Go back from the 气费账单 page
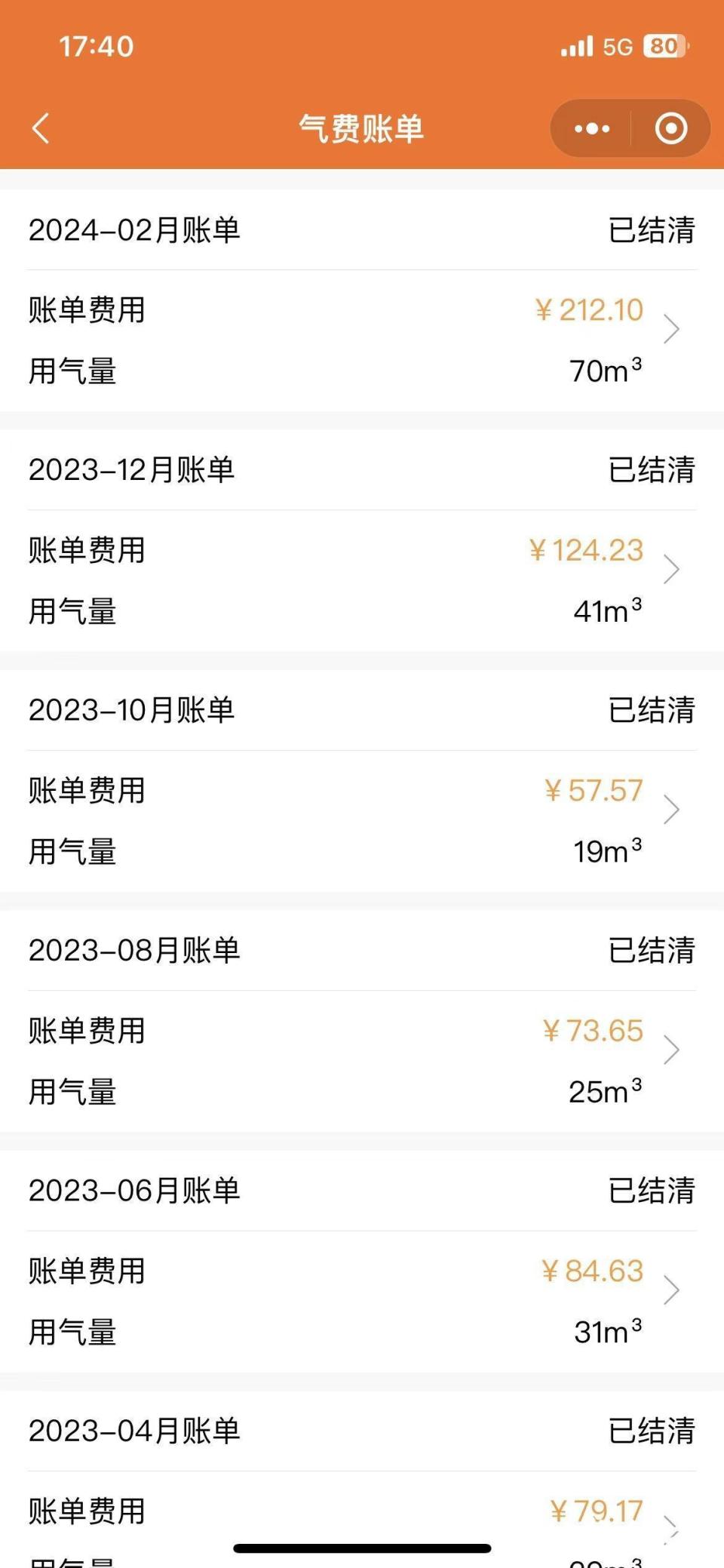 click(x=41, y=128)
